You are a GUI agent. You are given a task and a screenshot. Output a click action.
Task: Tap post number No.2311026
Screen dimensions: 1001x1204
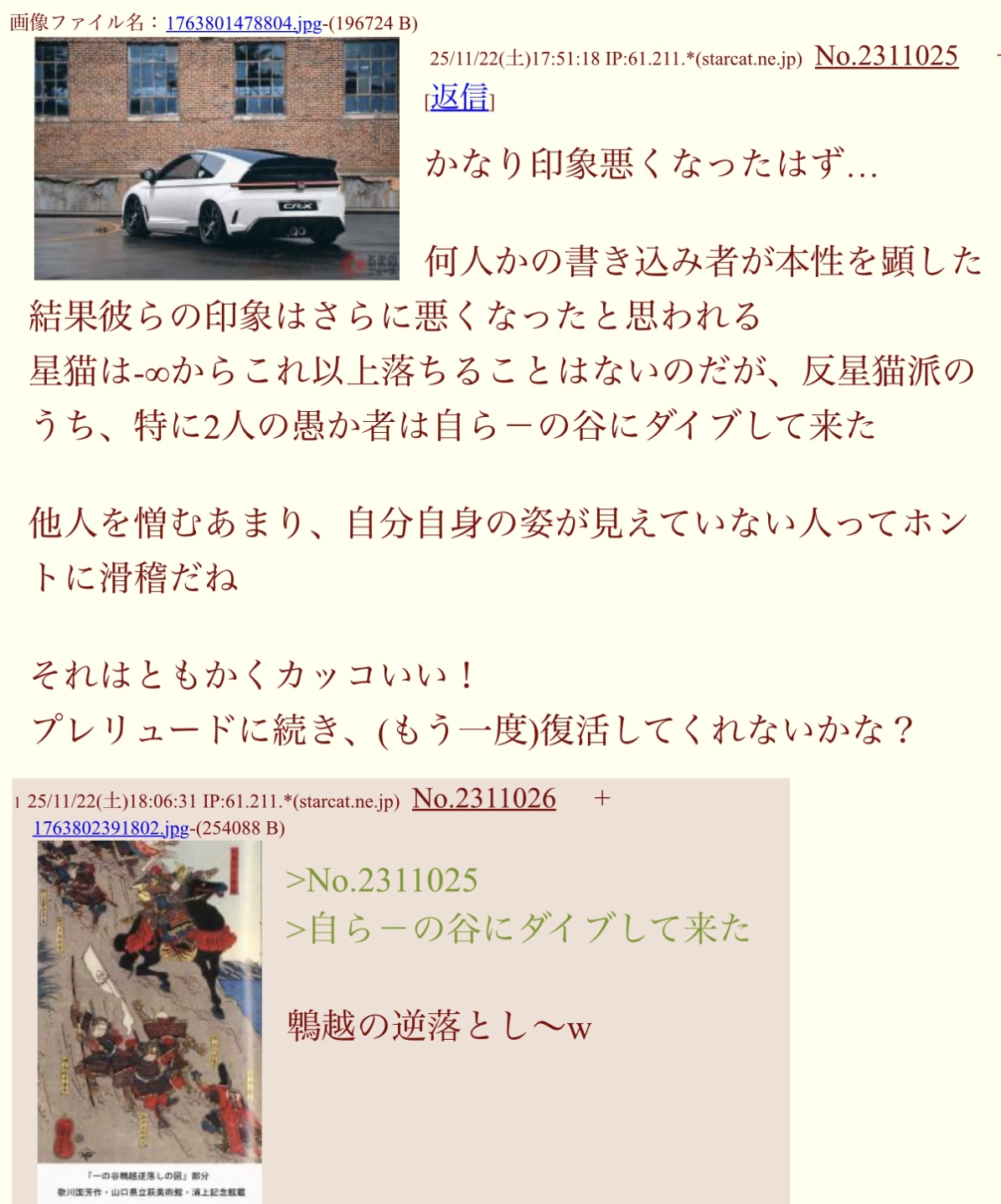[484, 799]
